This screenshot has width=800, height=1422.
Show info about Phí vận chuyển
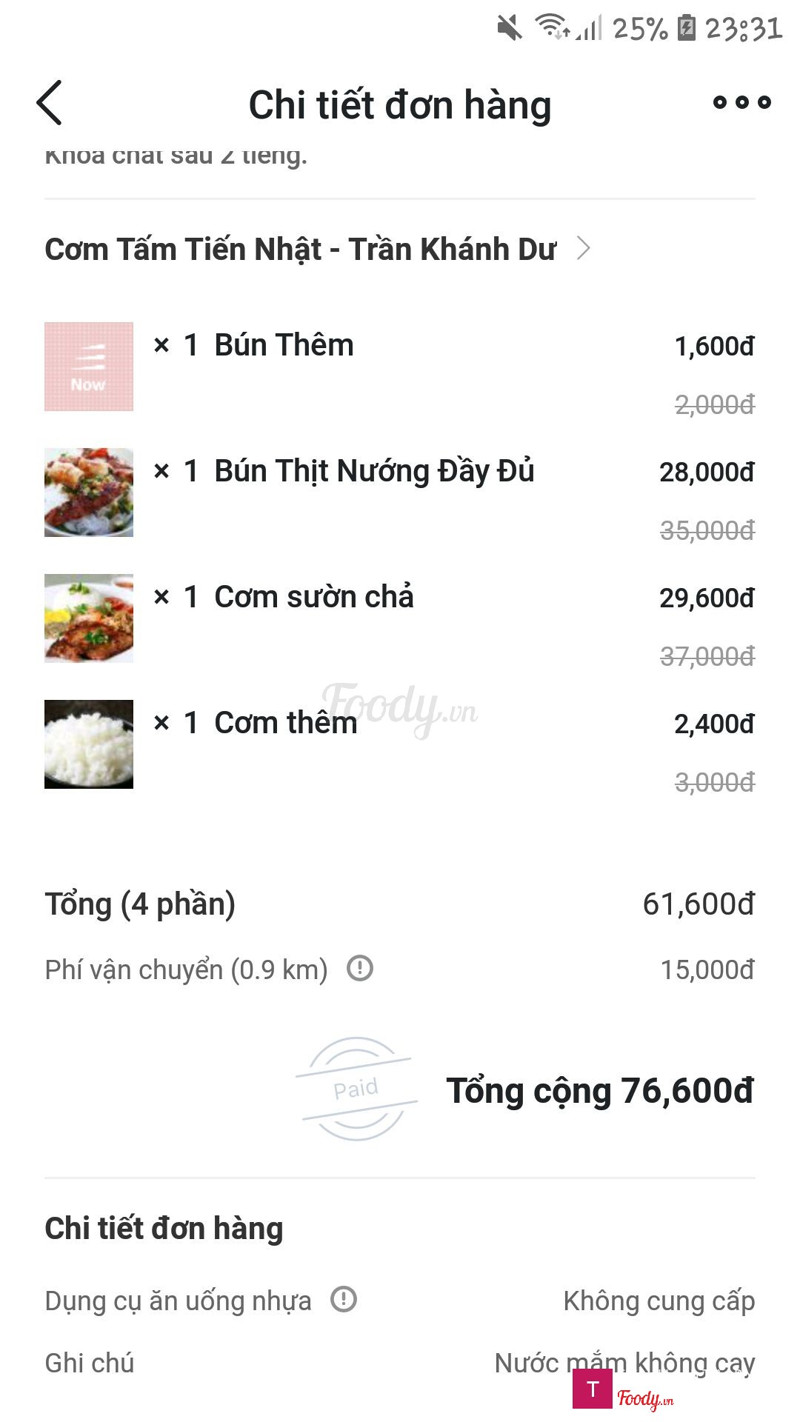point(360,968)
